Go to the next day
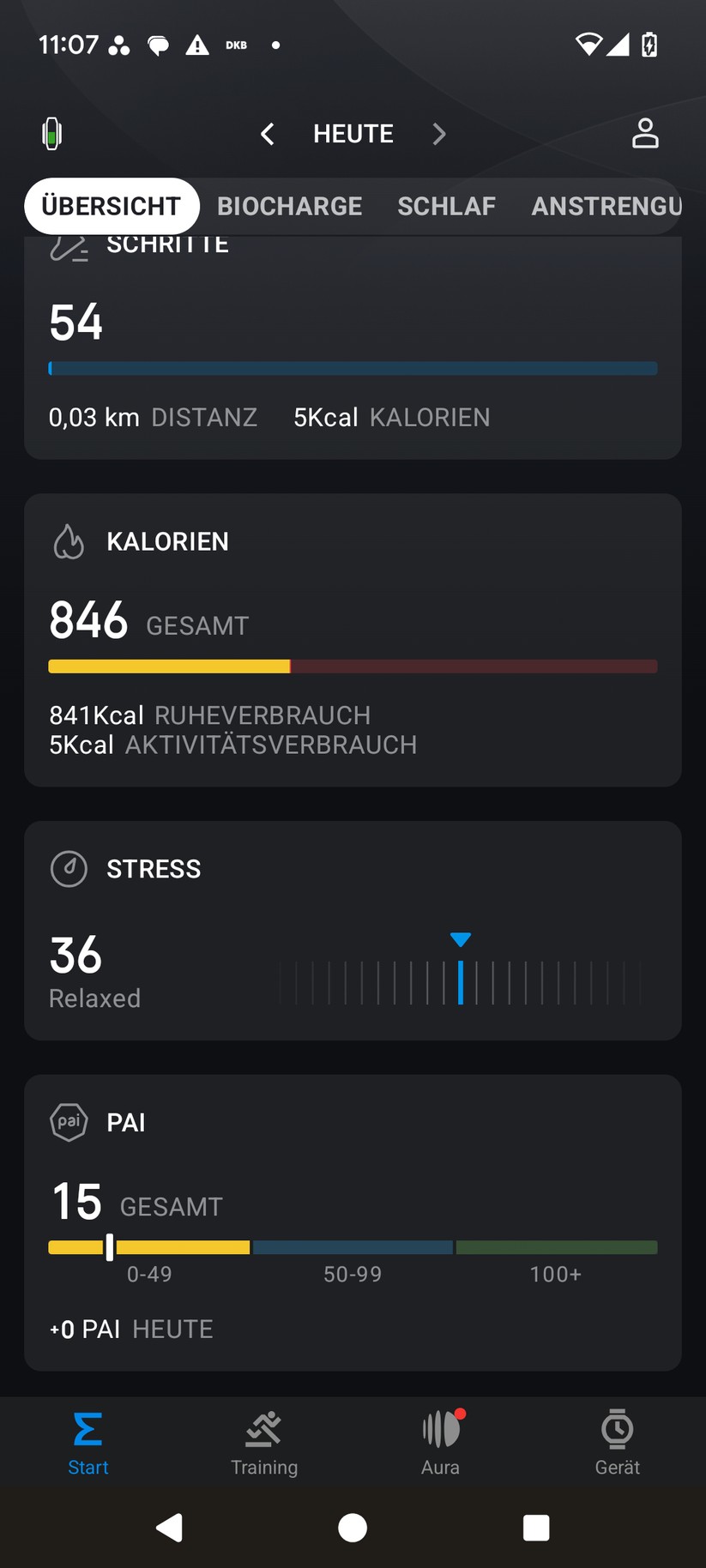Image resolution: width=706 pixels, height=1568 pixels. [x=438, y=134]
